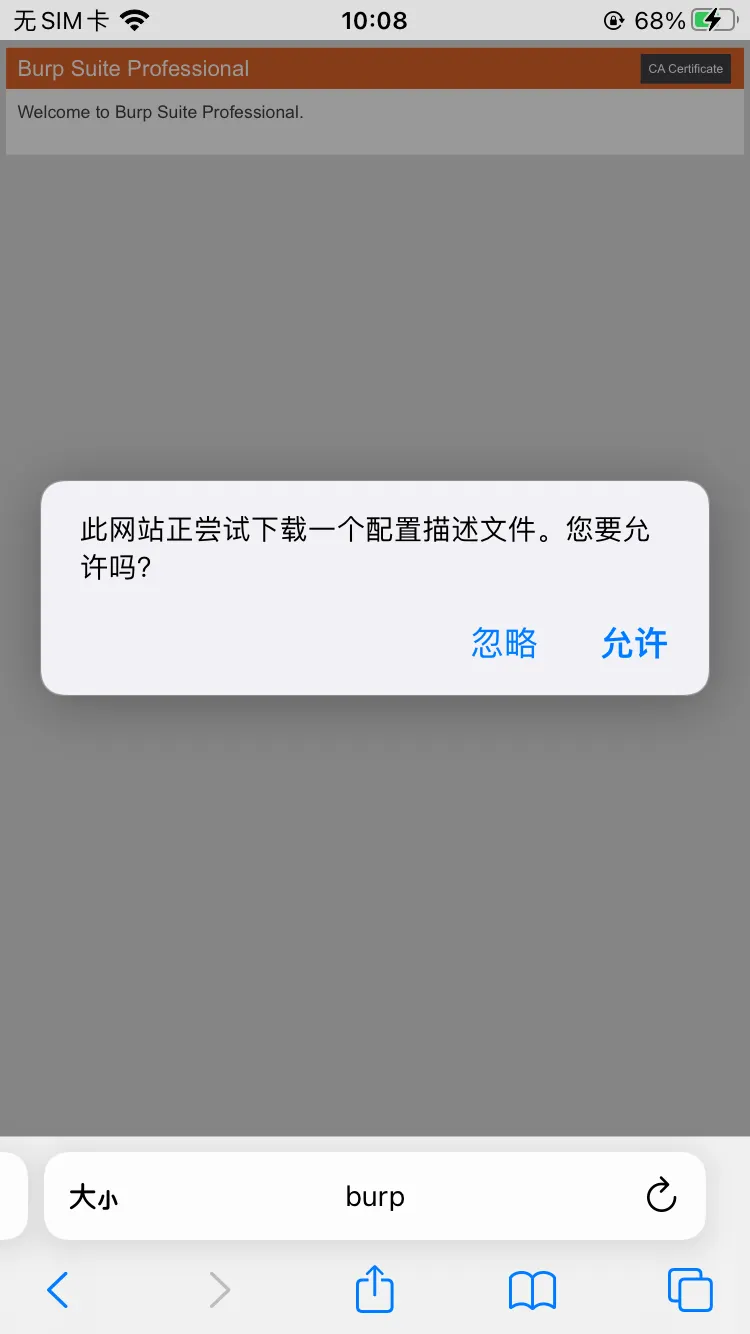
Task: Tap 允许 to allow the profile download
Action: click(634, 643)
